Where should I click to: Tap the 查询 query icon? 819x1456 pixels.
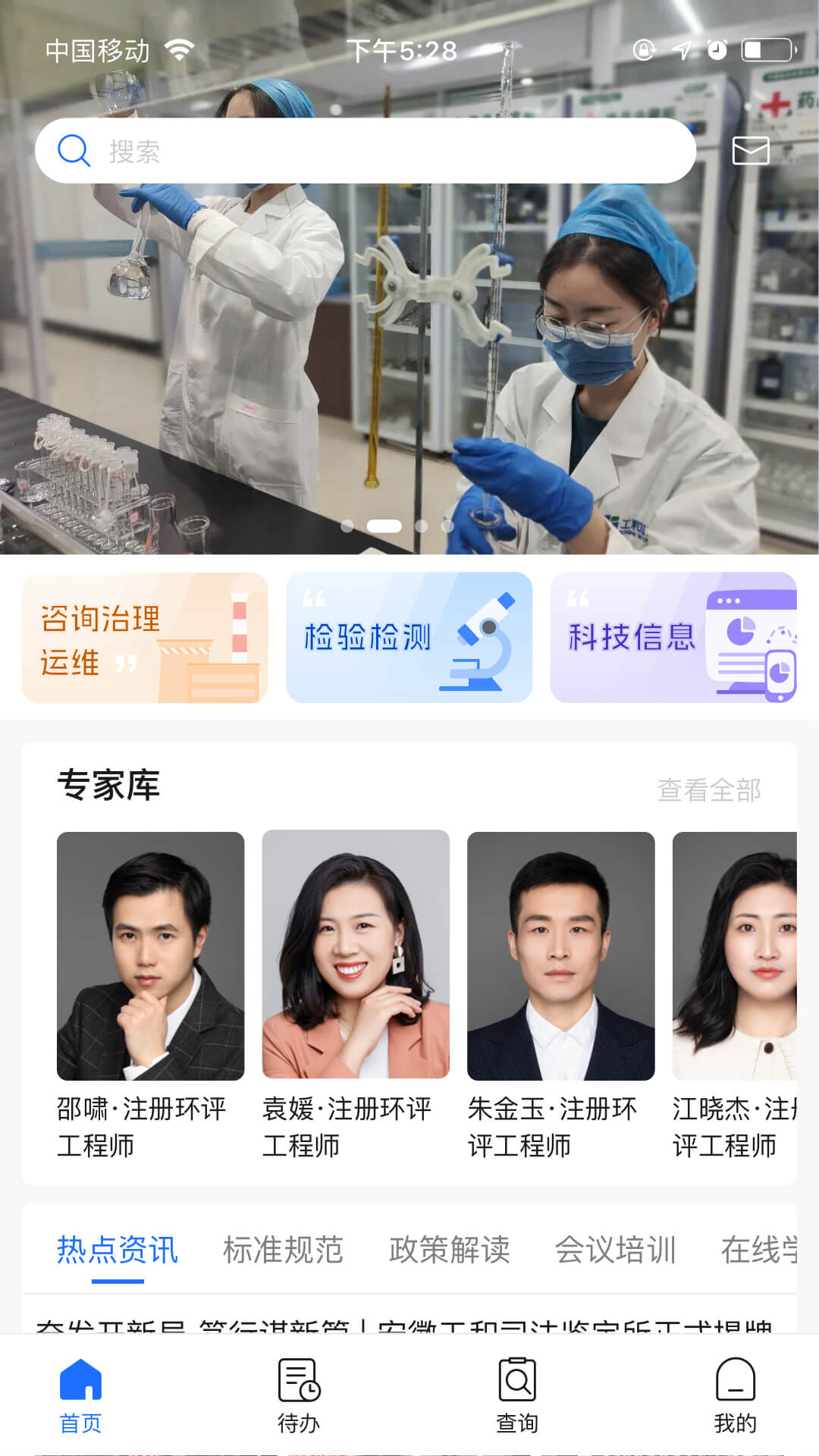click(x=518, y=1385)
